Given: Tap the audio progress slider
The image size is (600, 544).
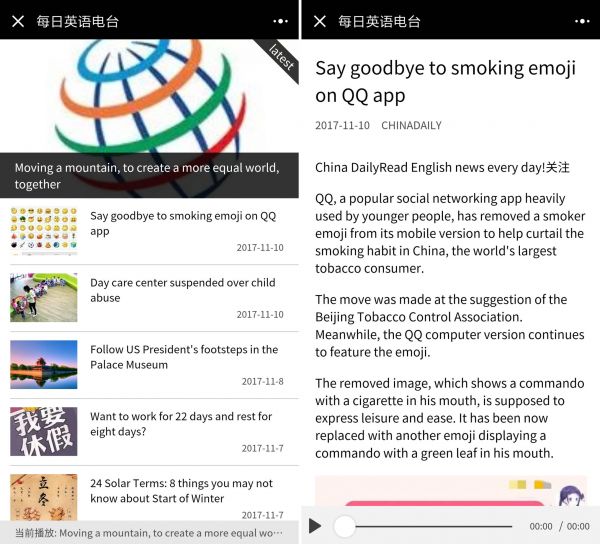Looking at the screenshot, I should coord(430,526).
